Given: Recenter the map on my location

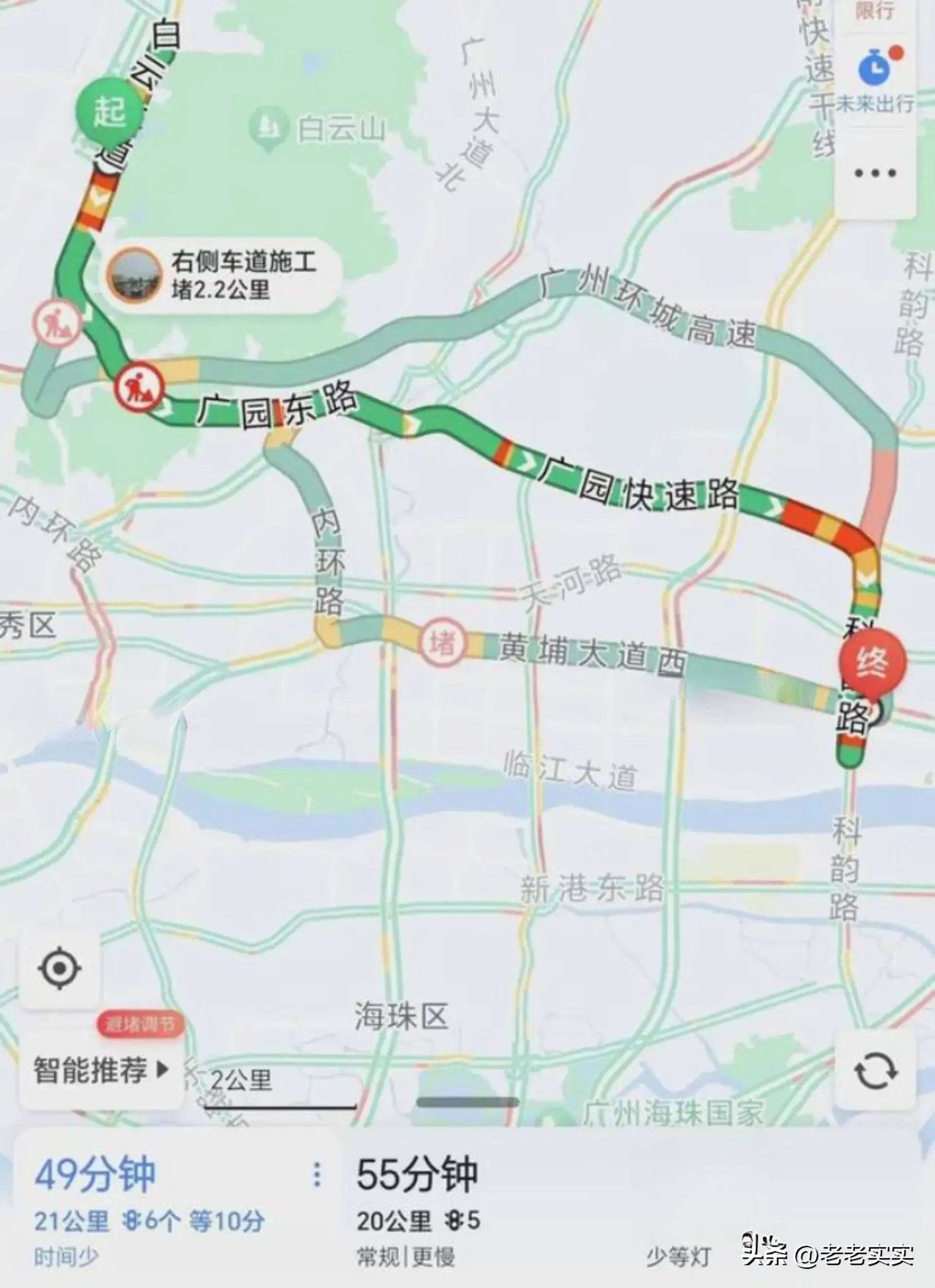Looking at the screenshot, I should pos(59,968).
